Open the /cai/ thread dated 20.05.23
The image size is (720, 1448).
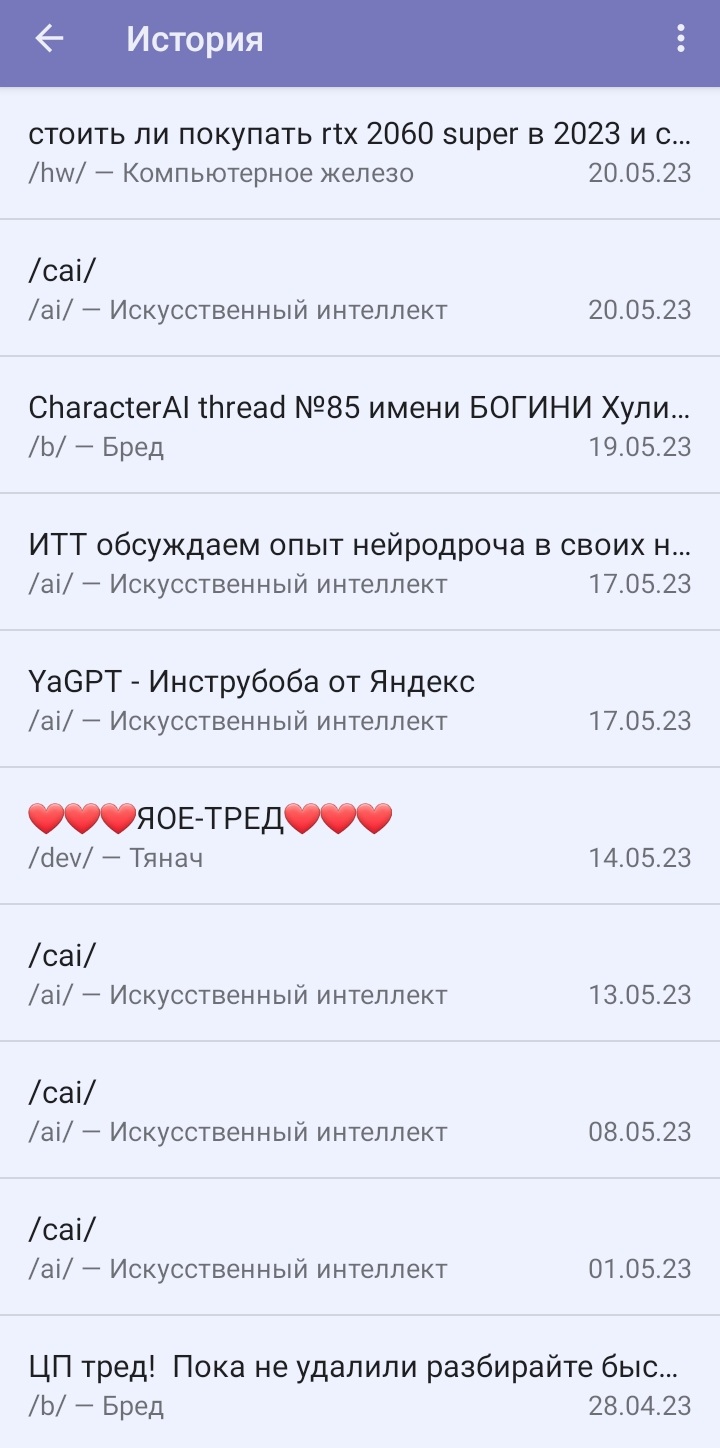(360, 288)
